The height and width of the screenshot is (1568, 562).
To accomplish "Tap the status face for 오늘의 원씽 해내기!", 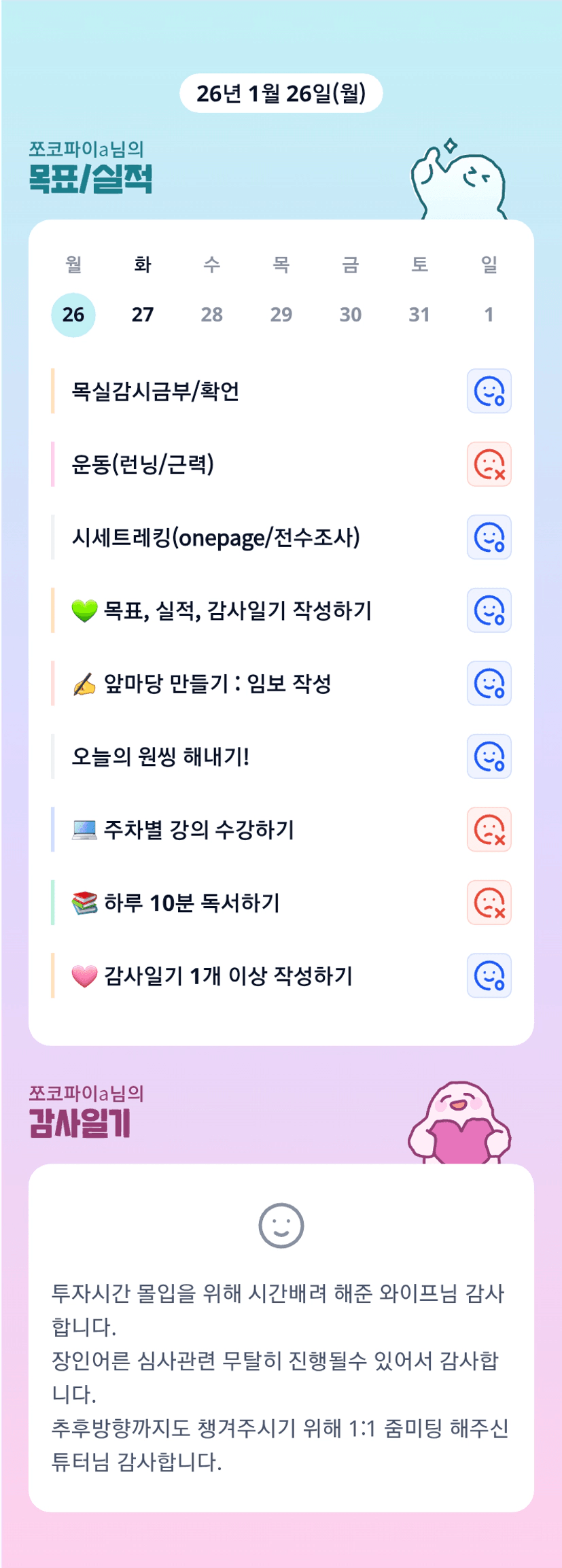I will (x=489, y=756).
